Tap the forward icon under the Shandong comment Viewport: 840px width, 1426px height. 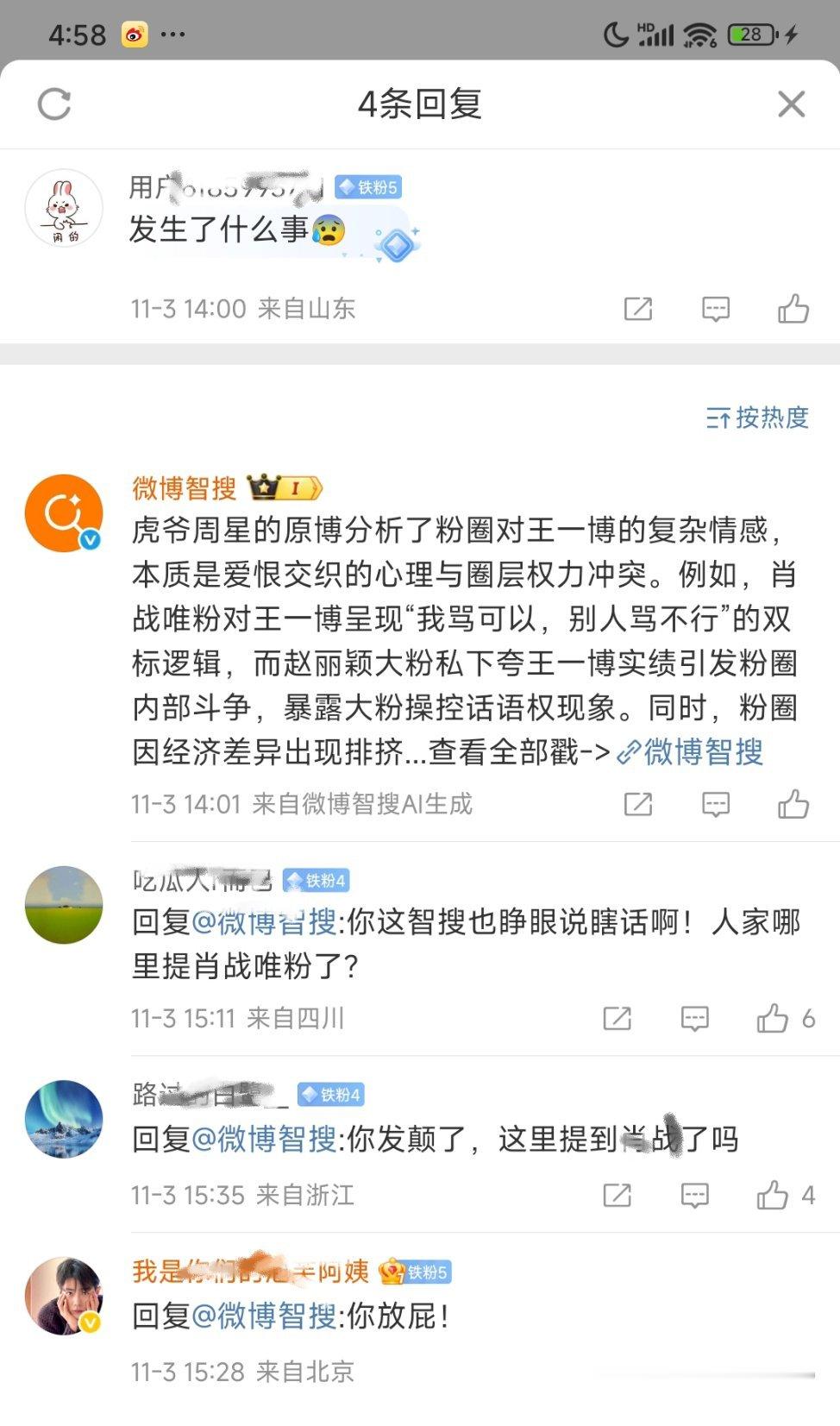pos(637,309)
